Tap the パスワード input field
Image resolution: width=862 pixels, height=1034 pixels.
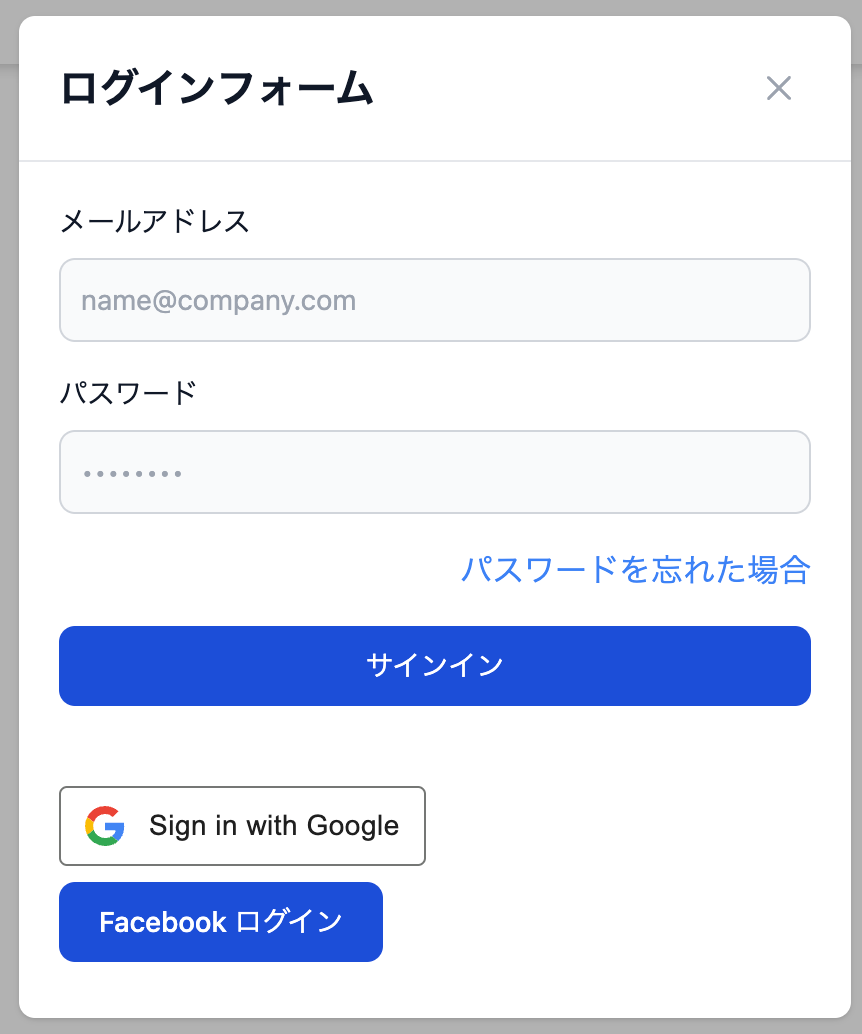(434, 472)
